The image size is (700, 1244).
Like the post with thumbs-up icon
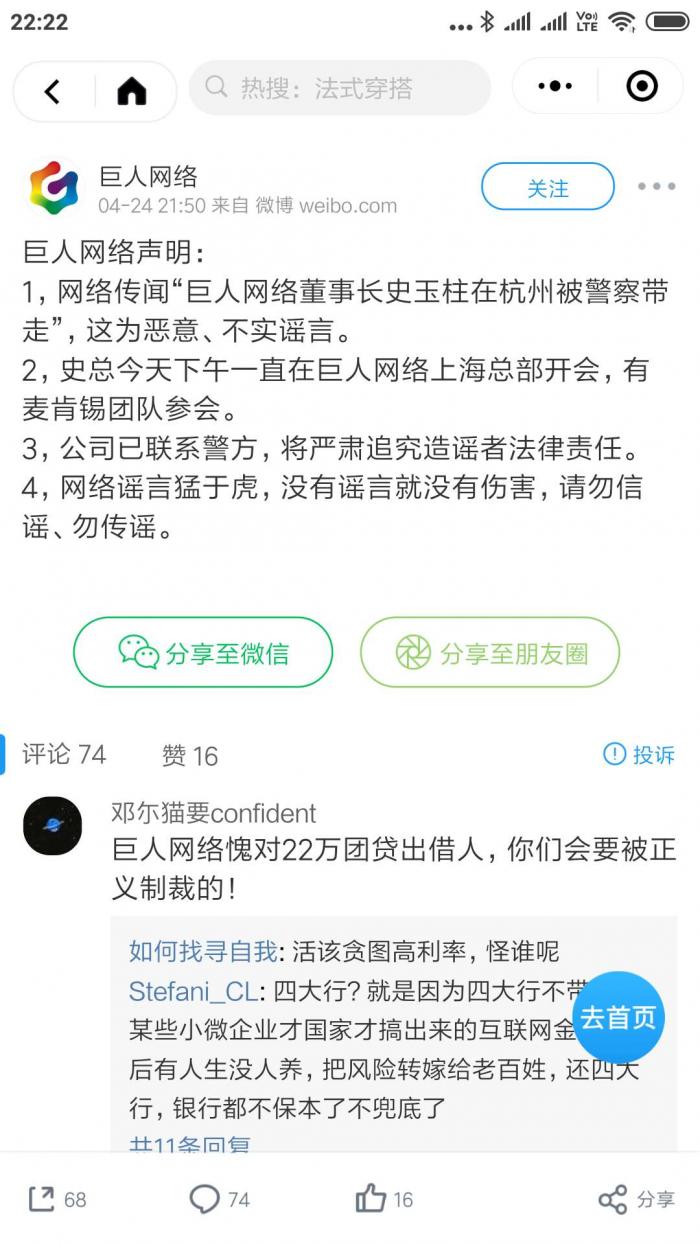coord(384,1199)
